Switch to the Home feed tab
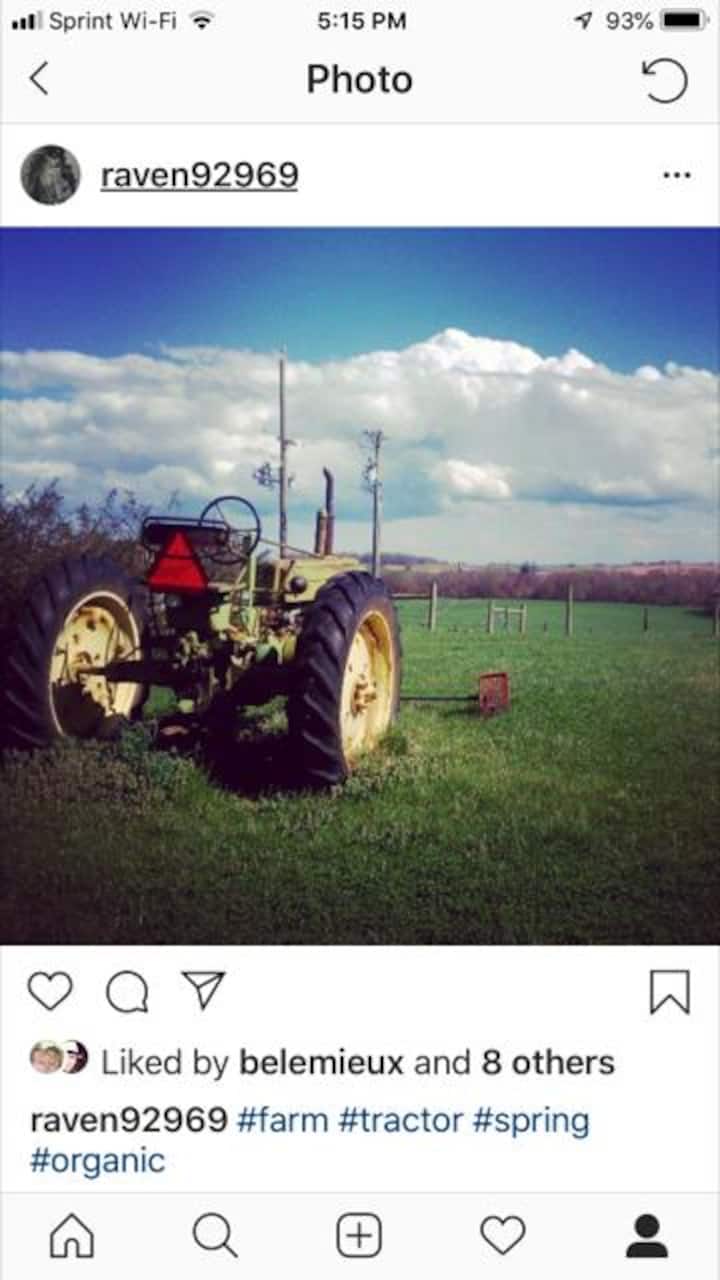The width and height of the screenshot is (720, 1280). 72,1237
